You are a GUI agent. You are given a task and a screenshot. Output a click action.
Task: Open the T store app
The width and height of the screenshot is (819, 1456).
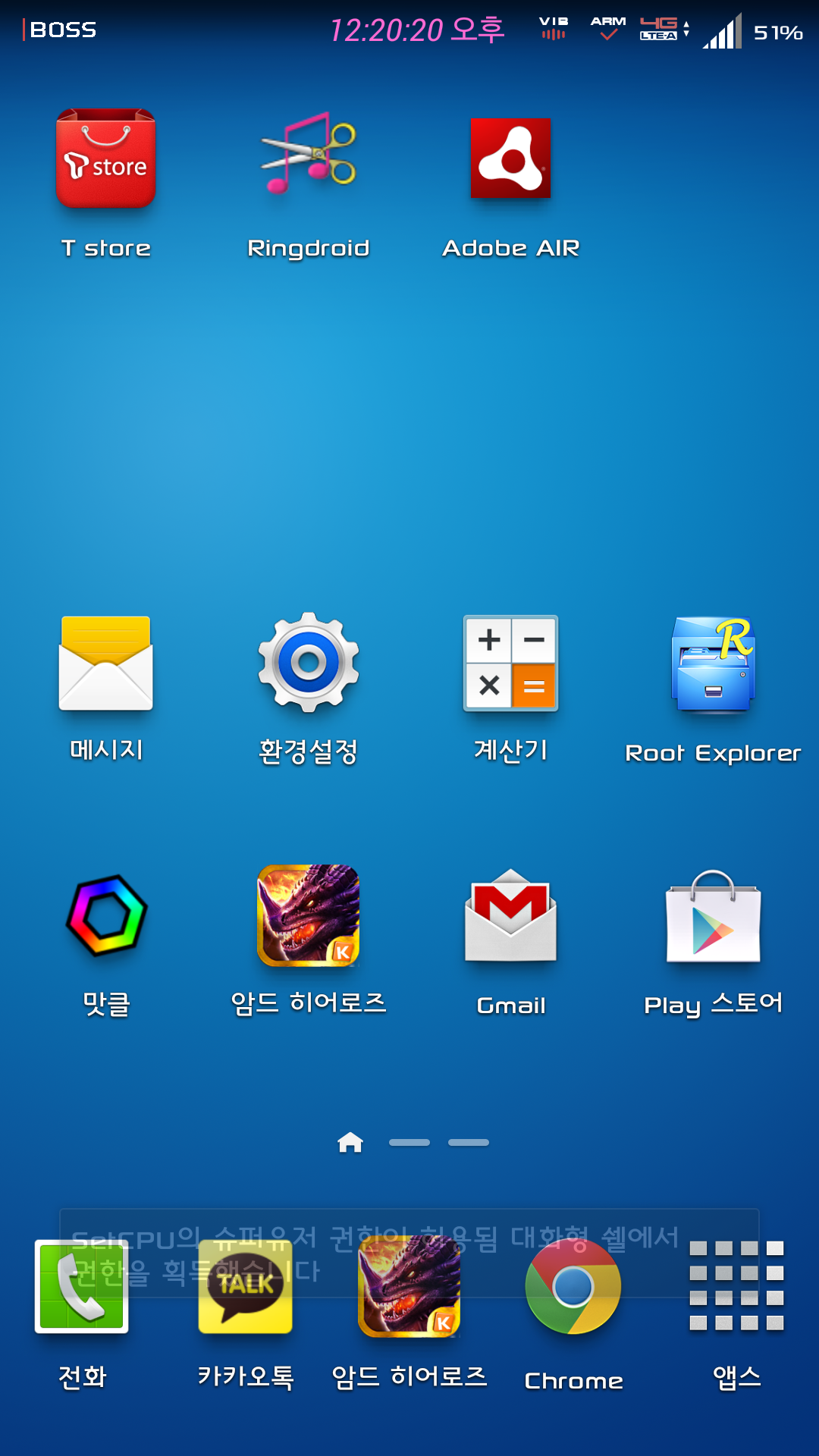106,159
